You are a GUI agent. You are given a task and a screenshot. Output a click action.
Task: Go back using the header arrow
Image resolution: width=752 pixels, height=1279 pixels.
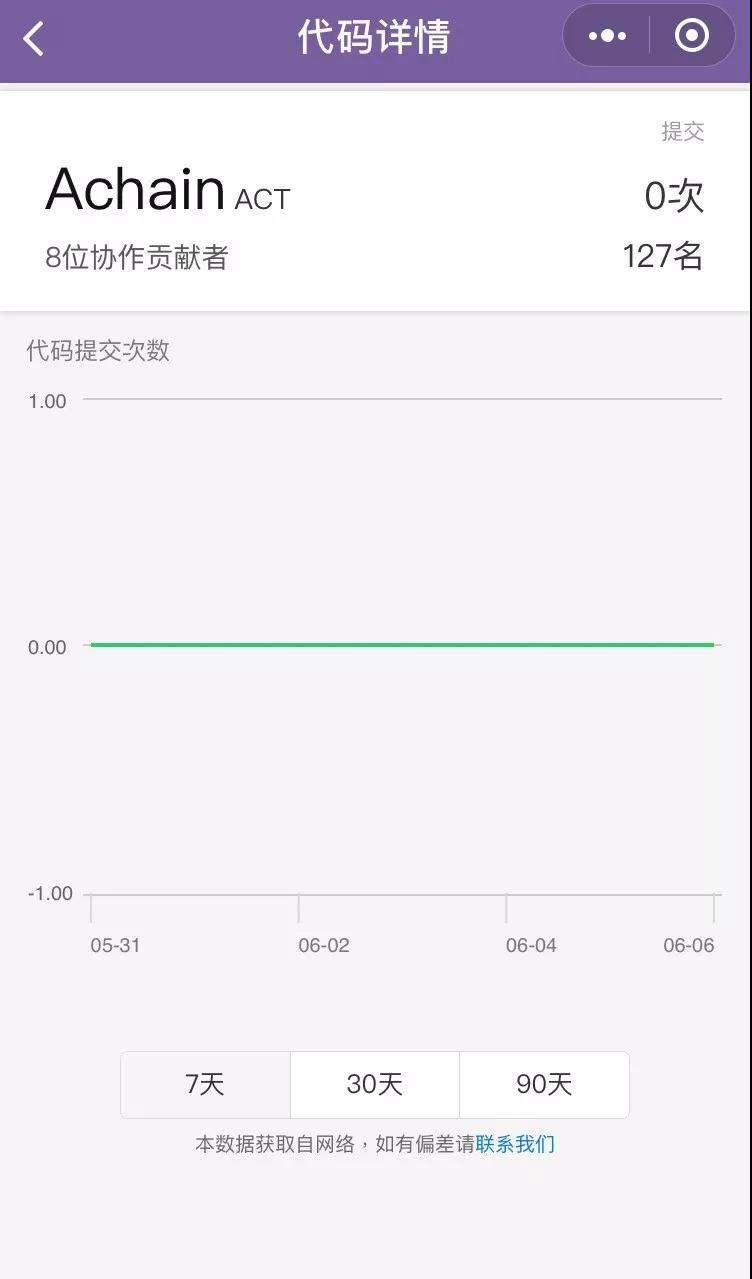[34, 40]
